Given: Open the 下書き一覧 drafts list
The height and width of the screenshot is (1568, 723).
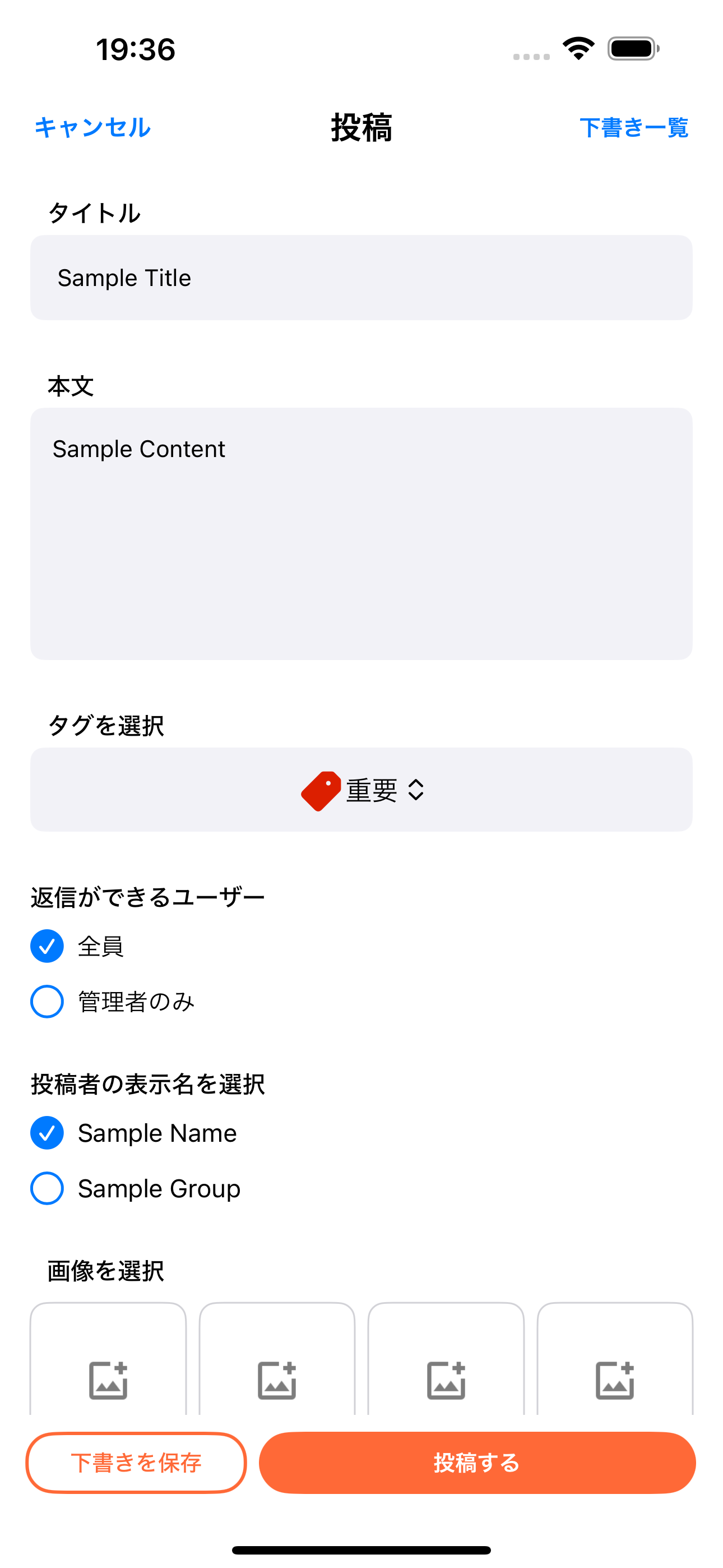Looking at the screenshot, I should (x=633, y=128).
